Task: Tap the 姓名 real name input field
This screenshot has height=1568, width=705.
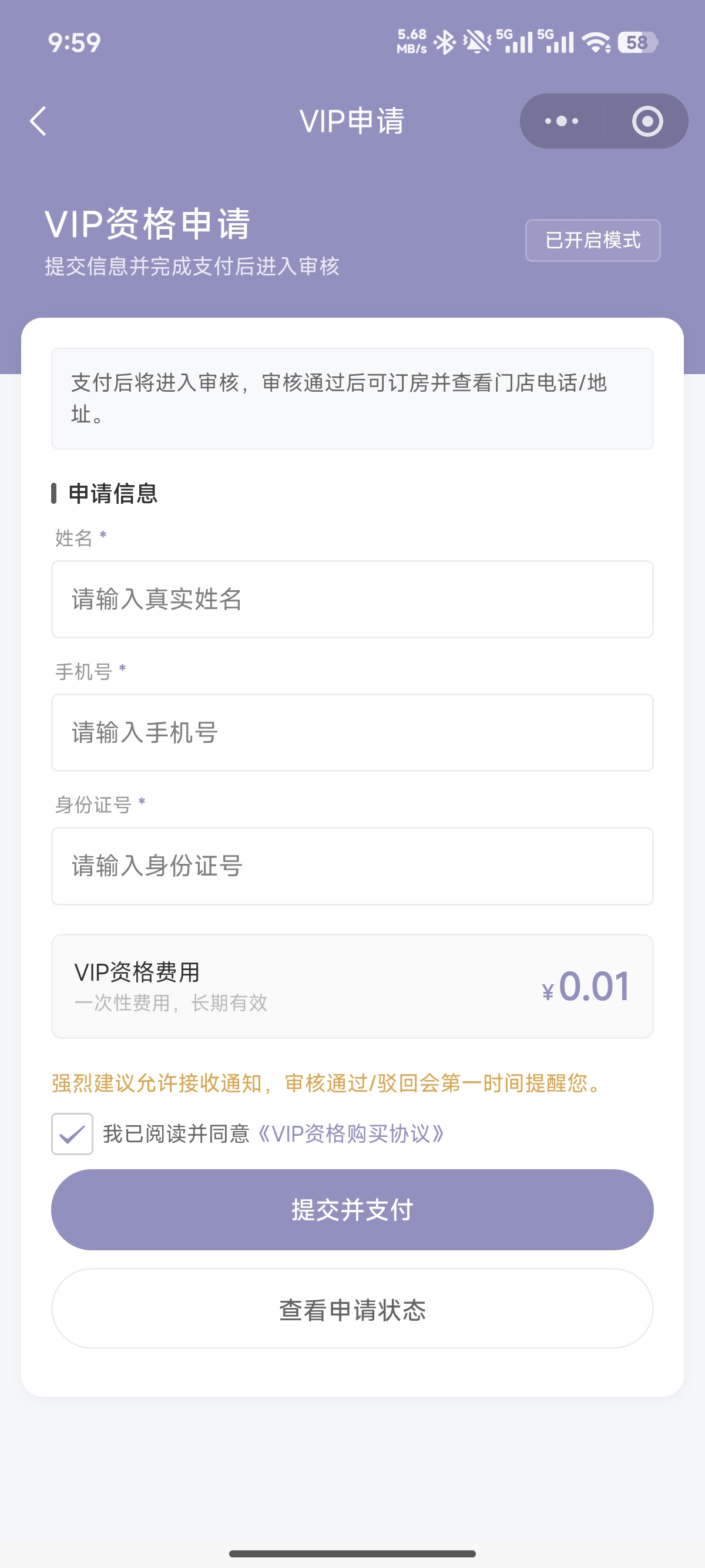Action: pos(352,599)
